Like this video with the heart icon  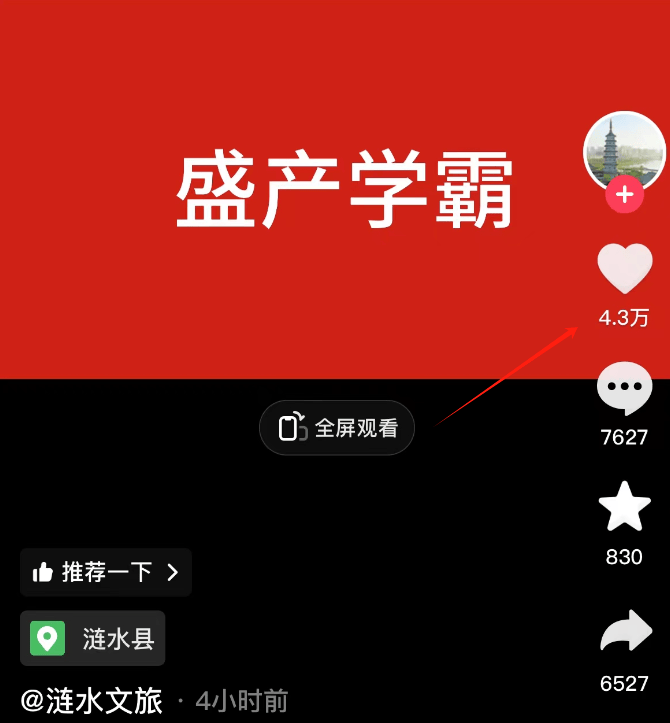pos(624,270)
